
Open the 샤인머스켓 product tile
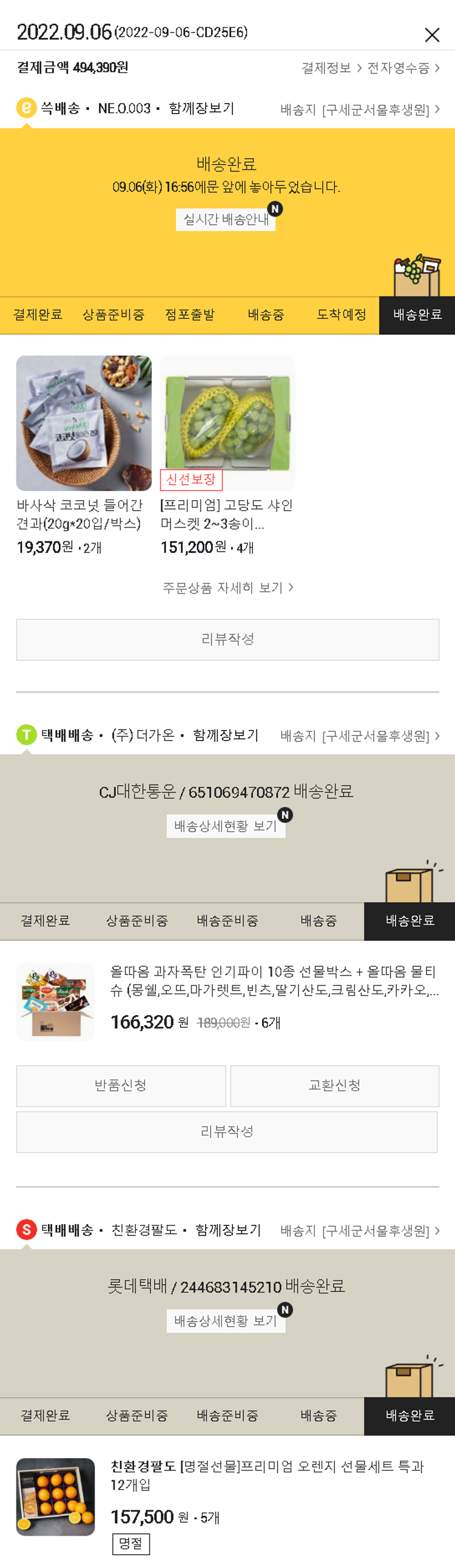coord(228,424)
